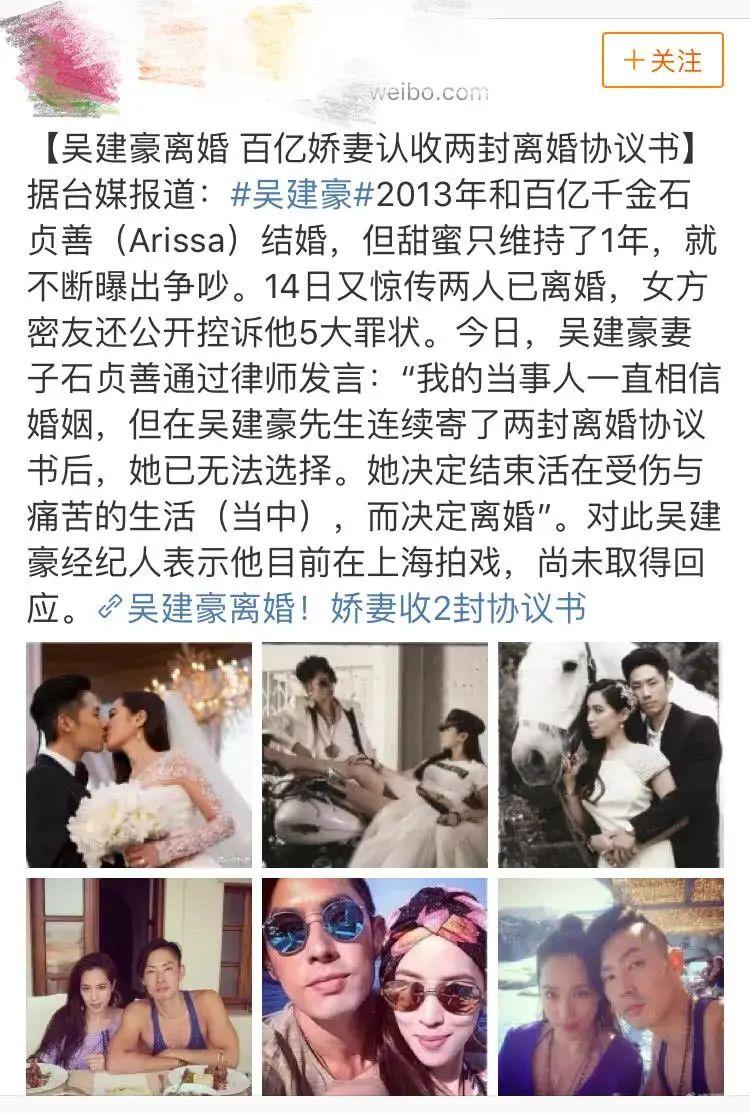Tap the +关注 follow button
Screen dimensions: 750x1113
tap(663, 60)
